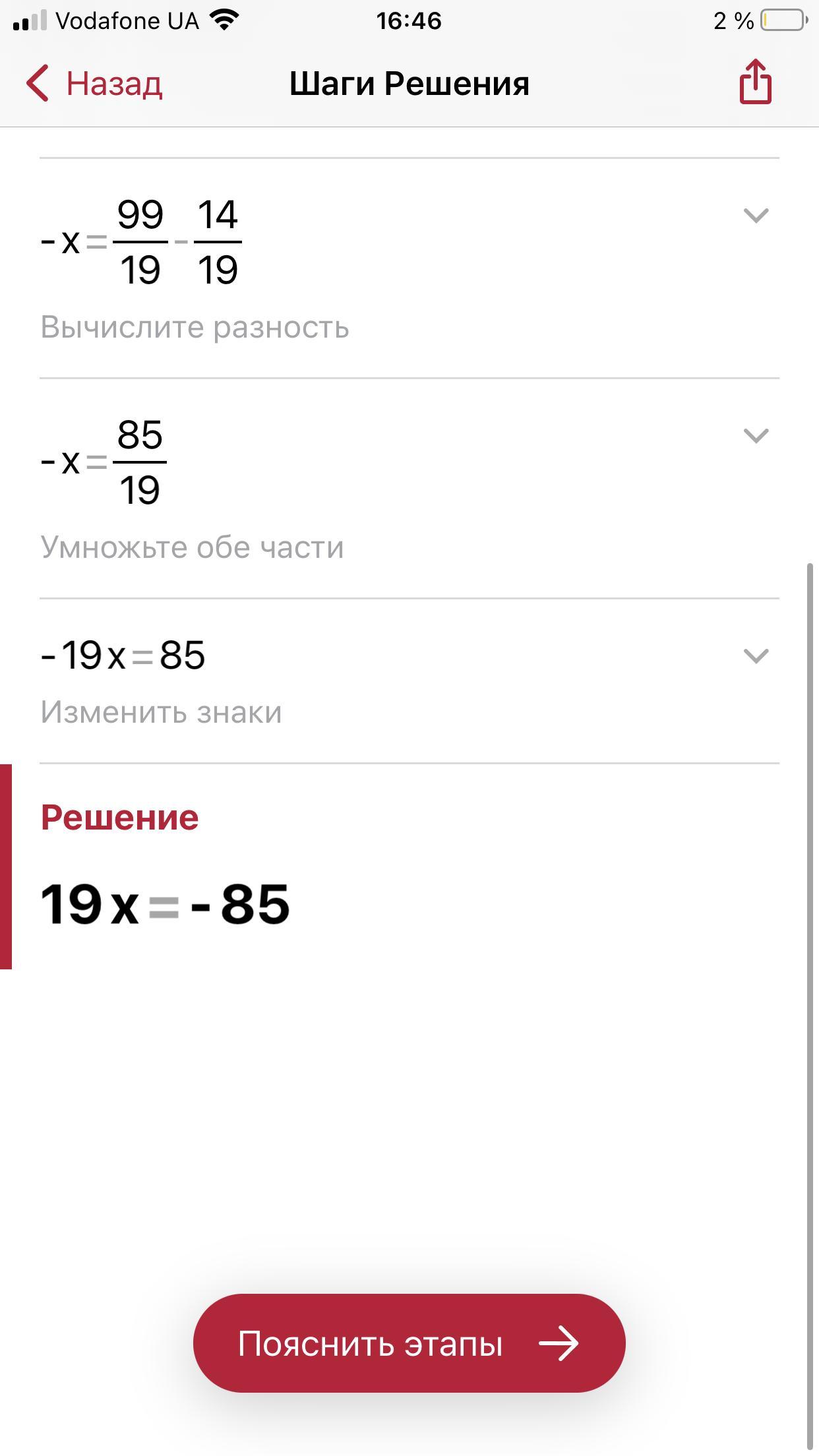The height and width of the screenshot is (1456, 819).
Task: Go back via the Назад button
Action: (x=94, y=84)
